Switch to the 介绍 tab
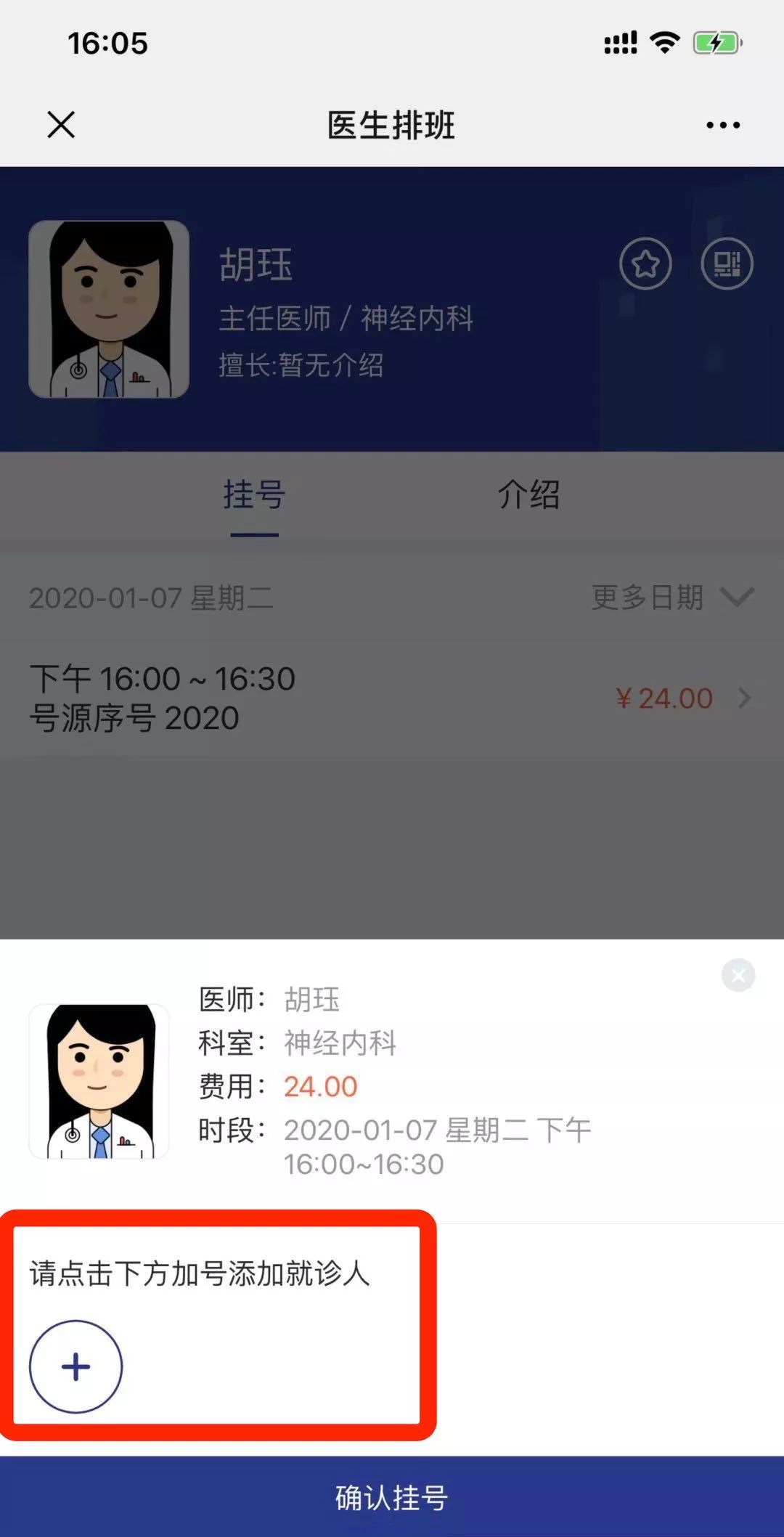This screenshot has width=784, height=1537. click(528, 495)
